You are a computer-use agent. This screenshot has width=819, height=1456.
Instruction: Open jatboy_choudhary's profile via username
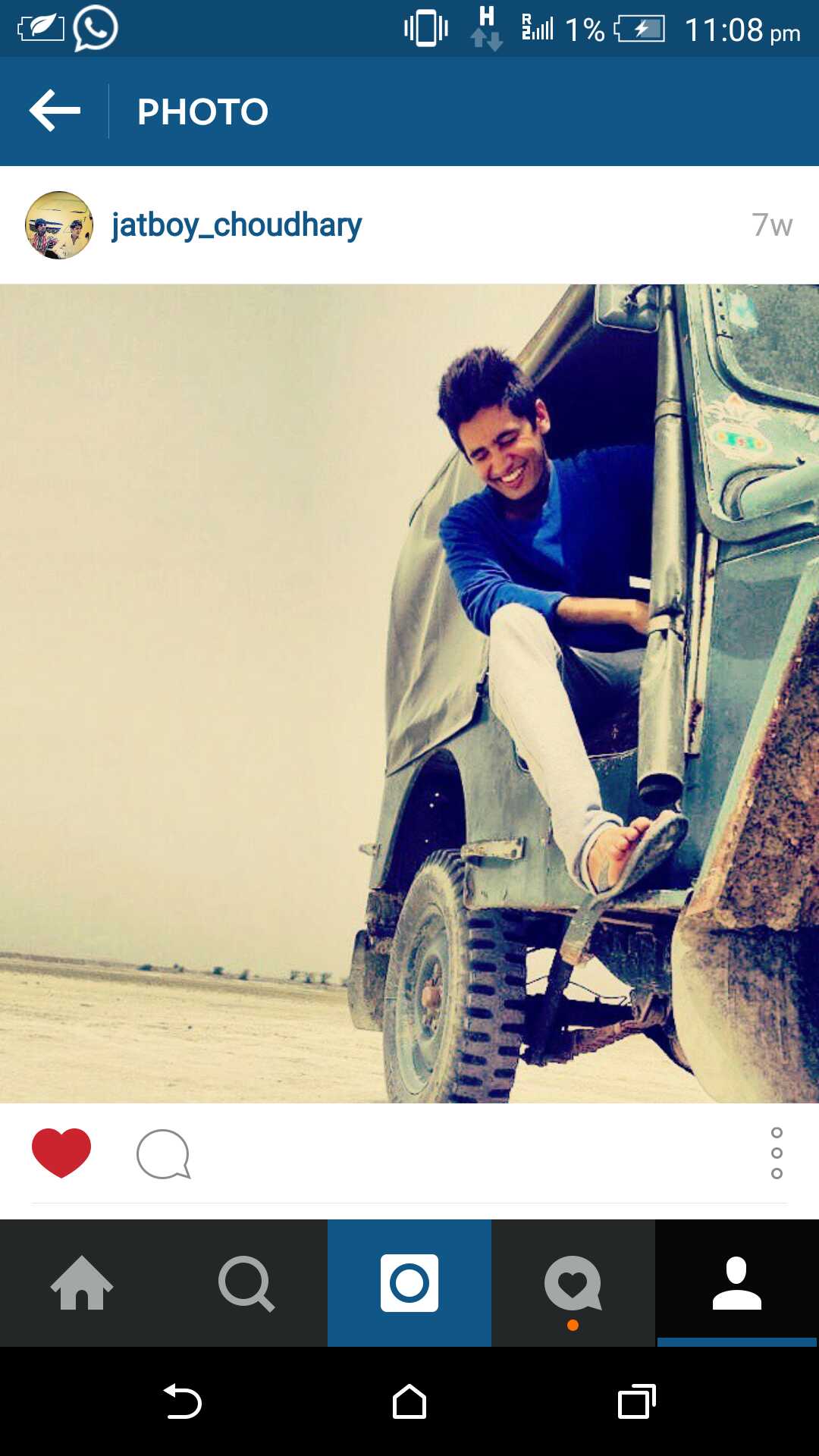pos(237,225)
